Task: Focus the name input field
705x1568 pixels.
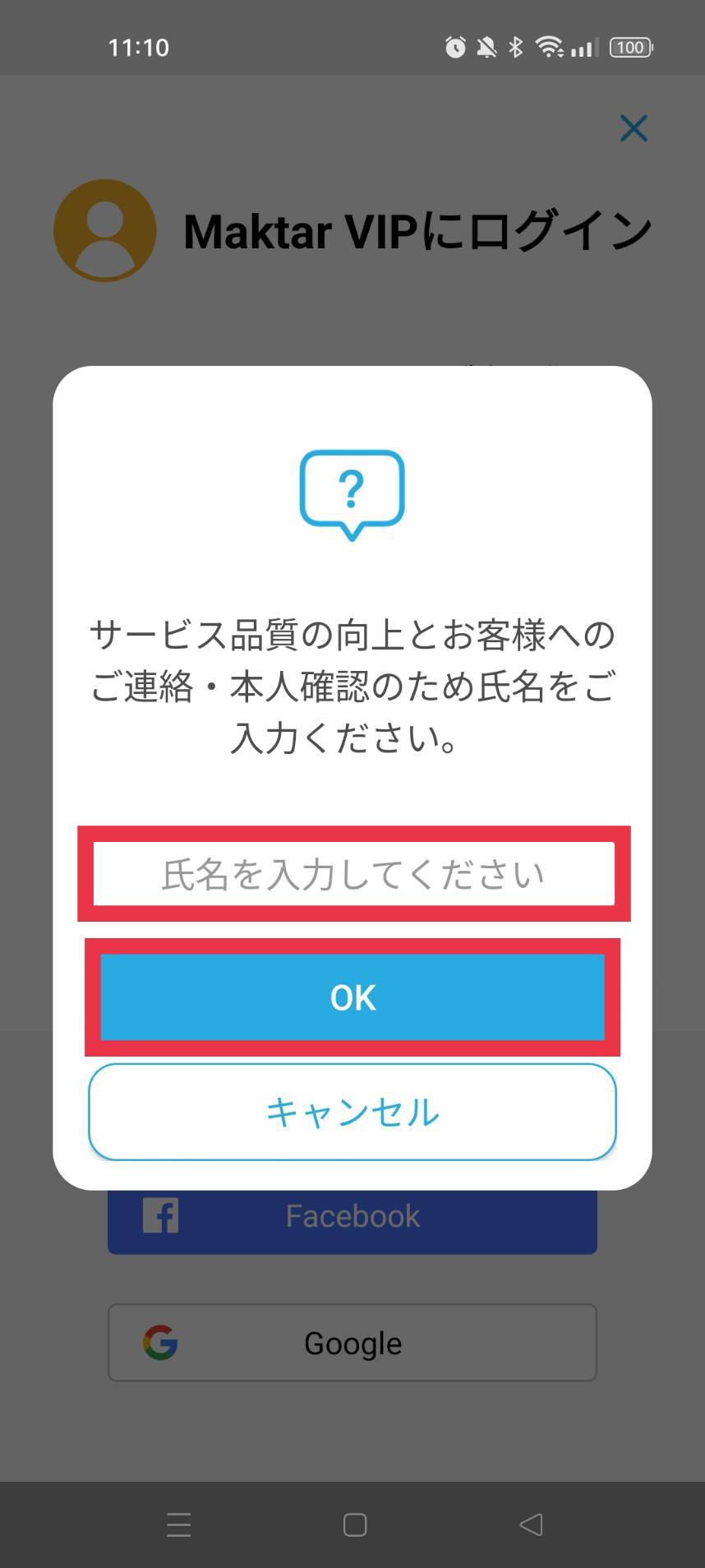Action: click(x=353, y=873)
